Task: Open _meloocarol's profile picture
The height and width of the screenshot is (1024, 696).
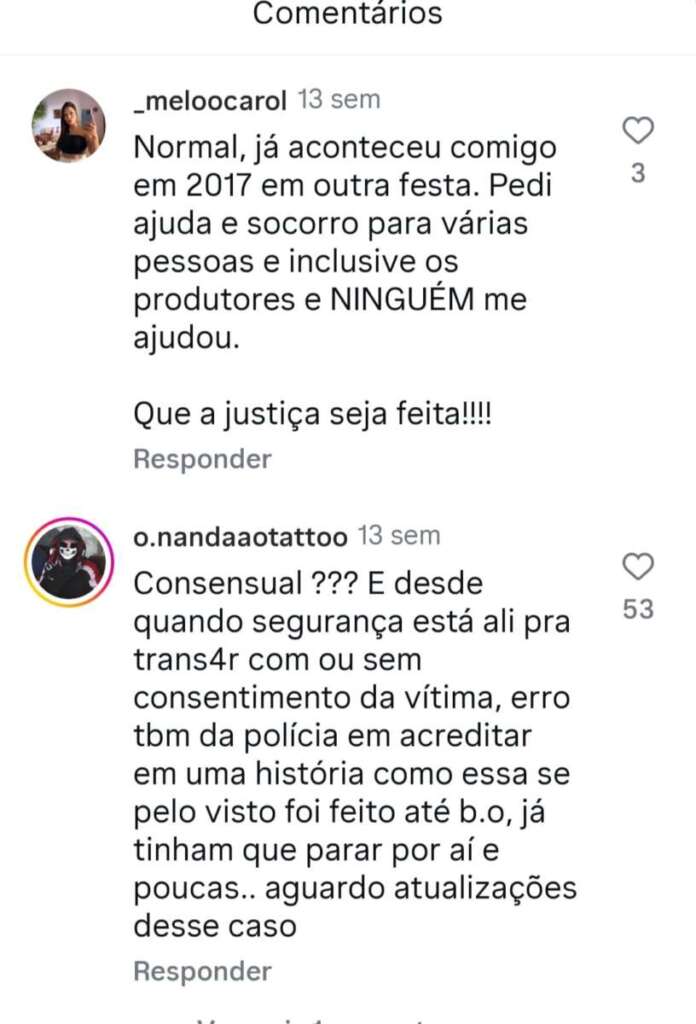Action: (68, 125)
